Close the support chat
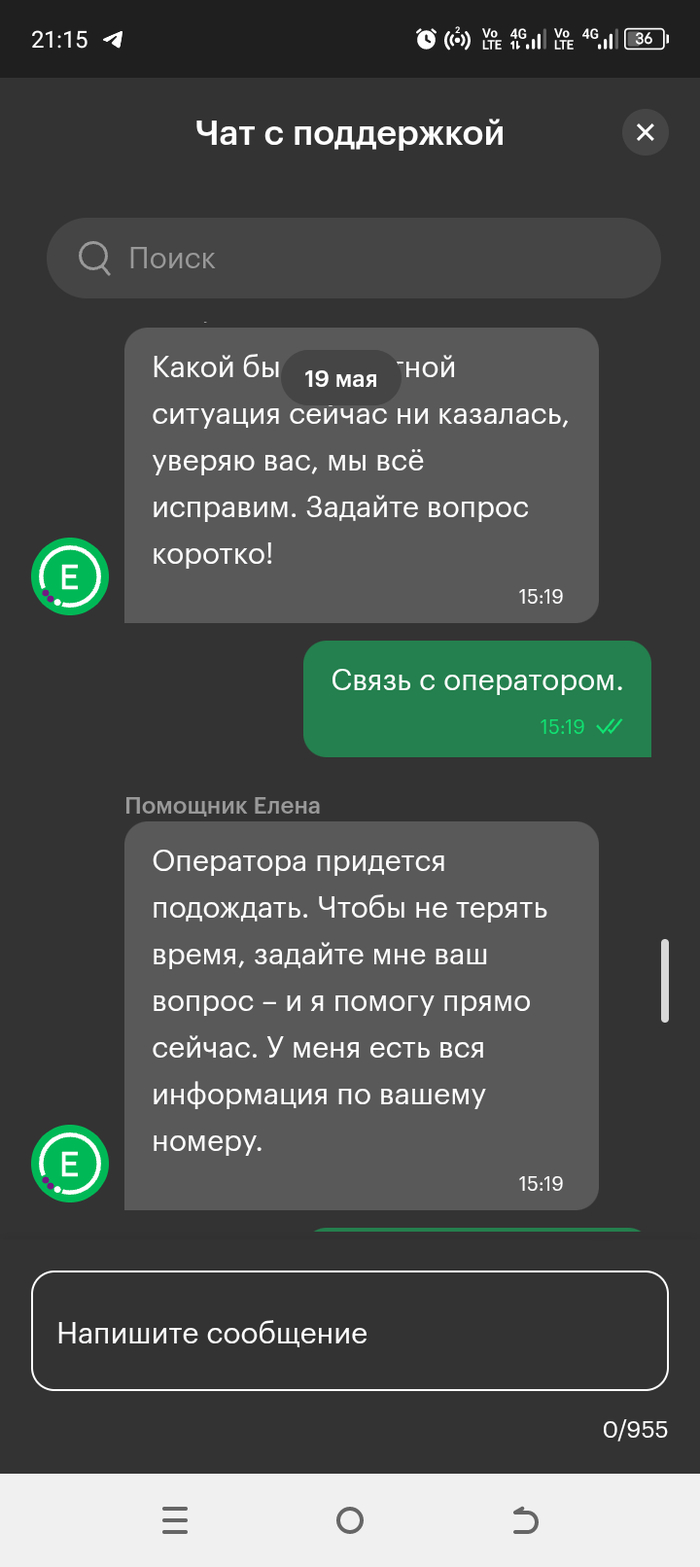Image resolution: width=700 pixels, height=1567 pixels. coord(645,132)
